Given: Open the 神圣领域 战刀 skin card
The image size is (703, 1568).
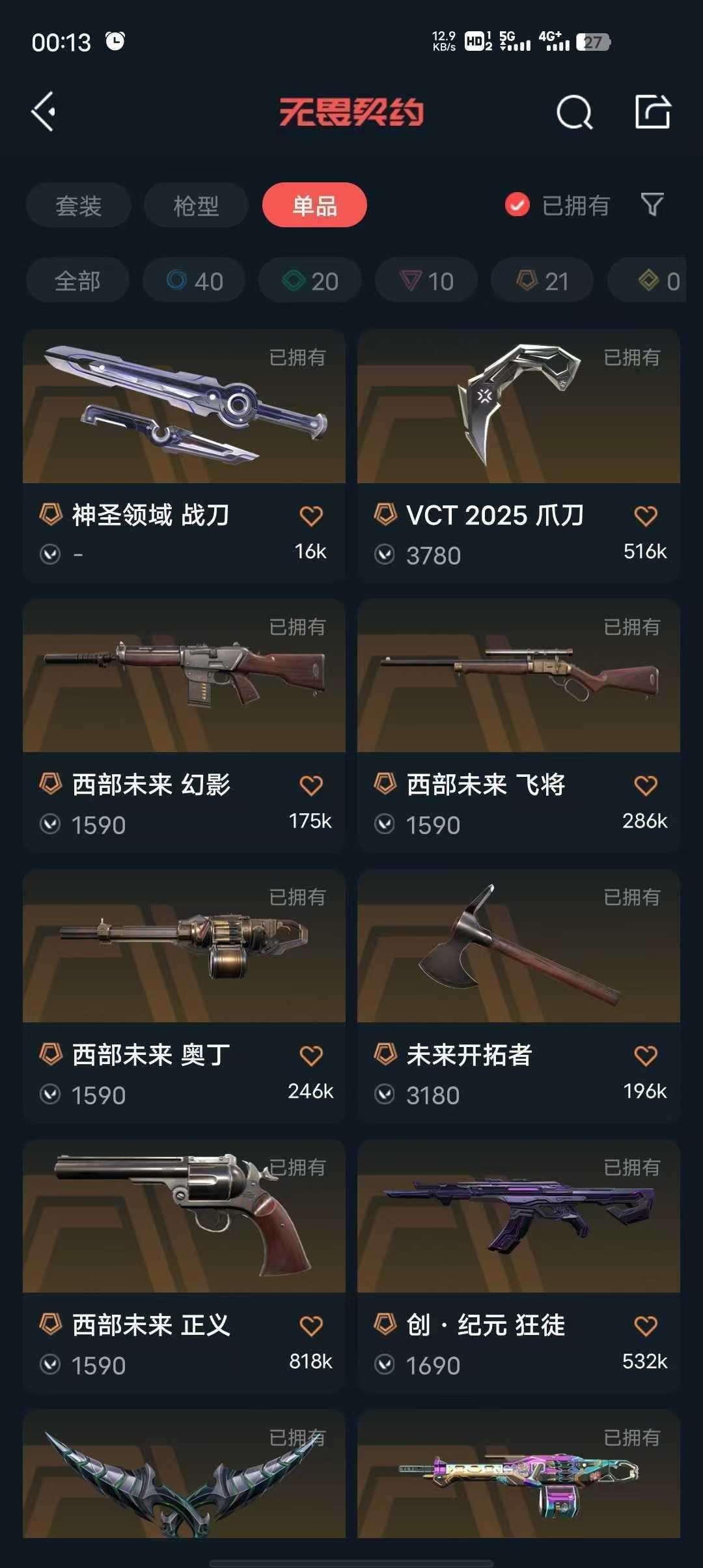Looking at the screenshot, I should pyautogui.click(x=184, y=455).
